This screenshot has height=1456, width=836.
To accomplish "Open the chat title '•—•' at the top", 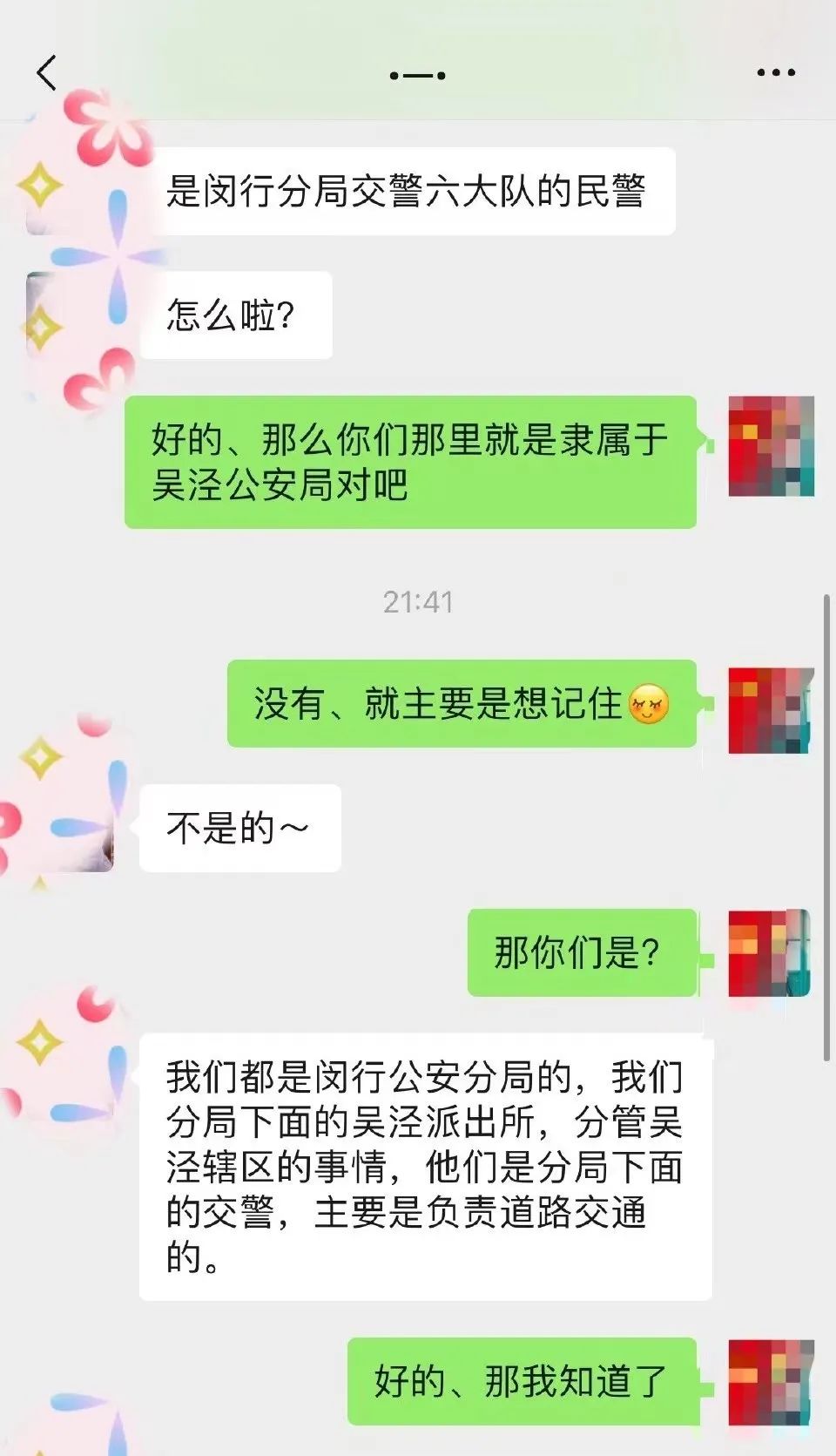I will (418, 73).
